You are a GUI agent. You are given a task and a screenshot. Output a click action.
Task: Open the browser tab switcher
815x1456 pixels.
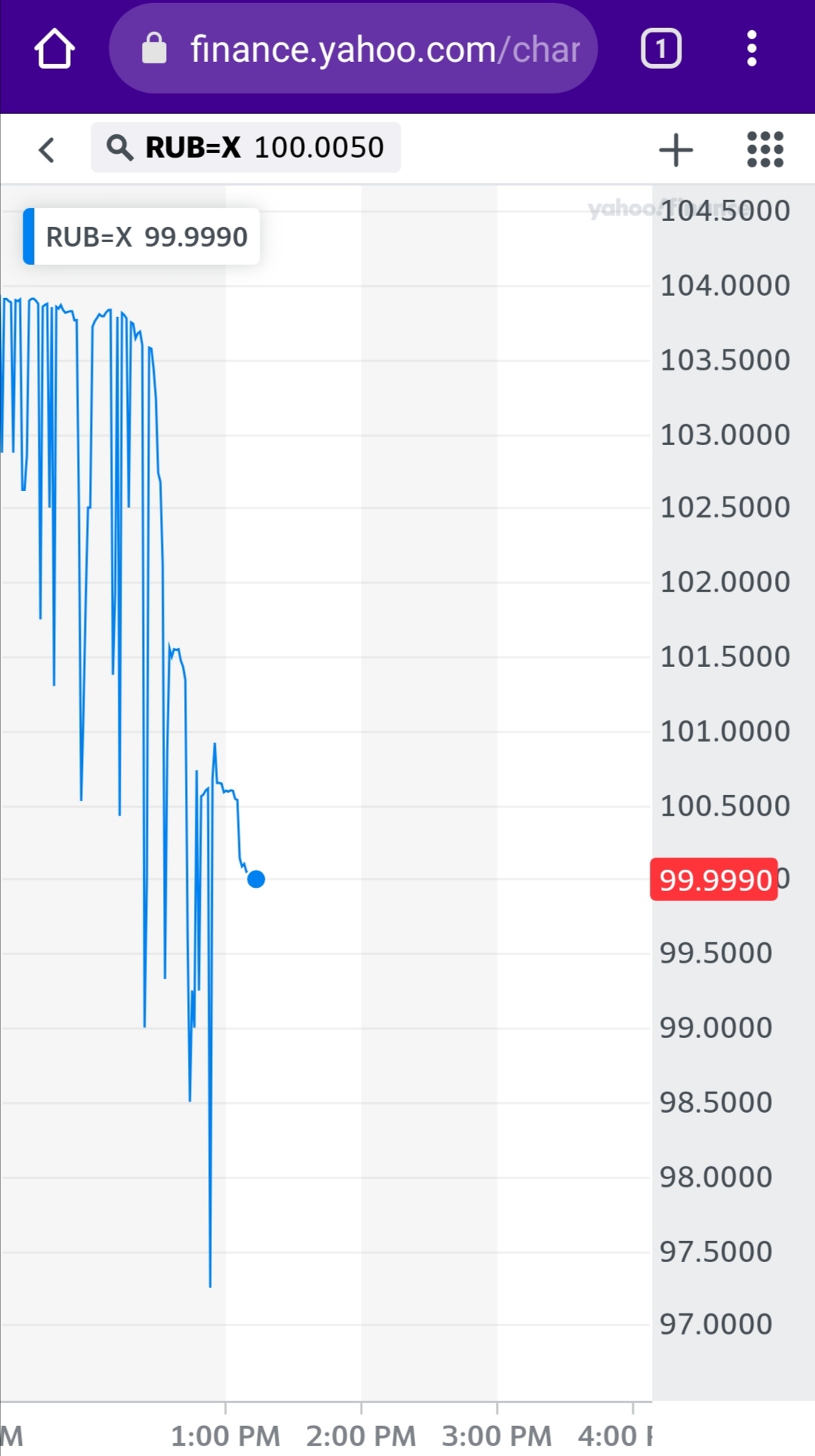coord(661,49)
